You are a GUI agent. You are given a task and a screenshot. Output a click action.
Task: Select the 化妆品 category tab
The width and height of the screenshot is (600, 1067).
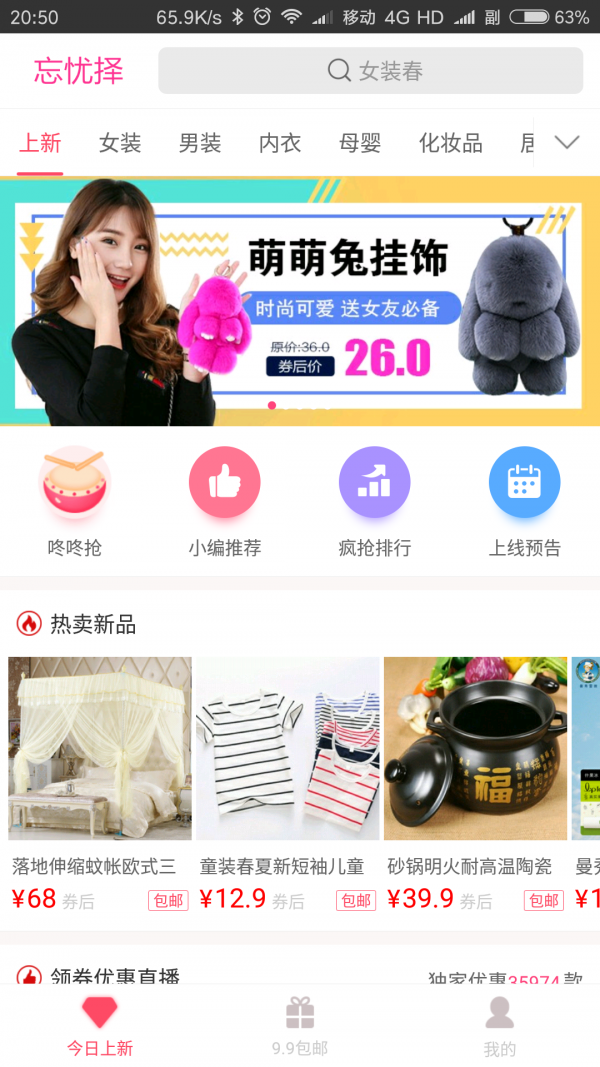[450, 144]
